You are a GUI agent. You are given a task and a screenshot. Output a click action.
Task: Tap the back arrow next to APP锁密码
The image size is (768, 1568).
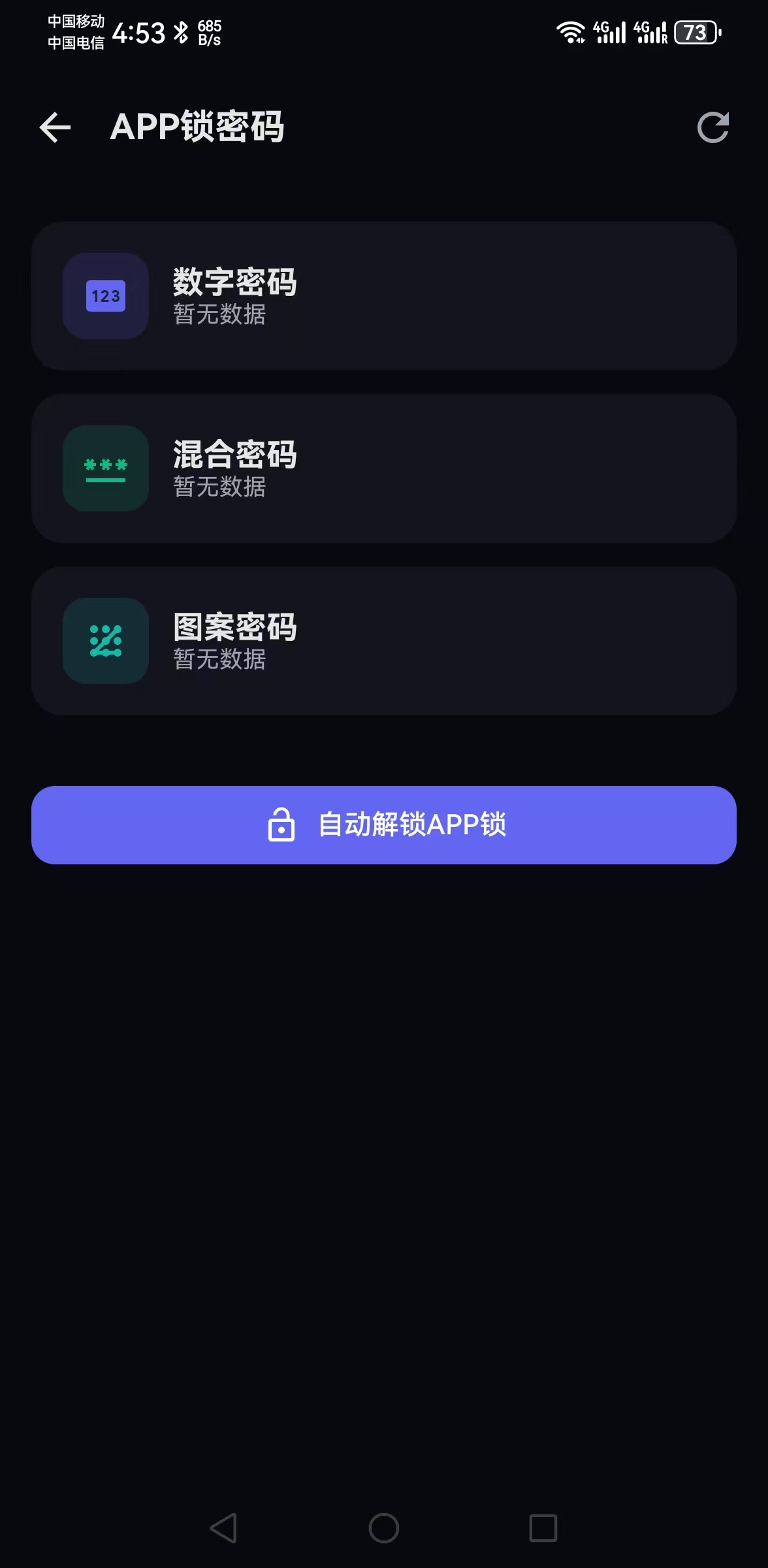coord(55,127)
